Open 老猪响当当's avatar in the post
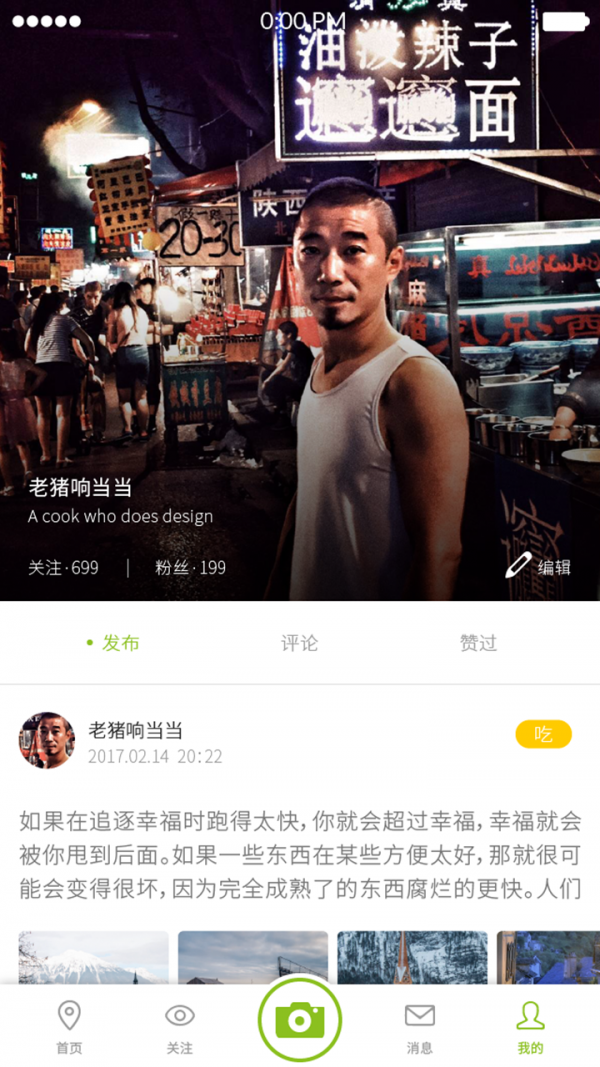This screenshot has width=600, height=1067. pos(47,740)
